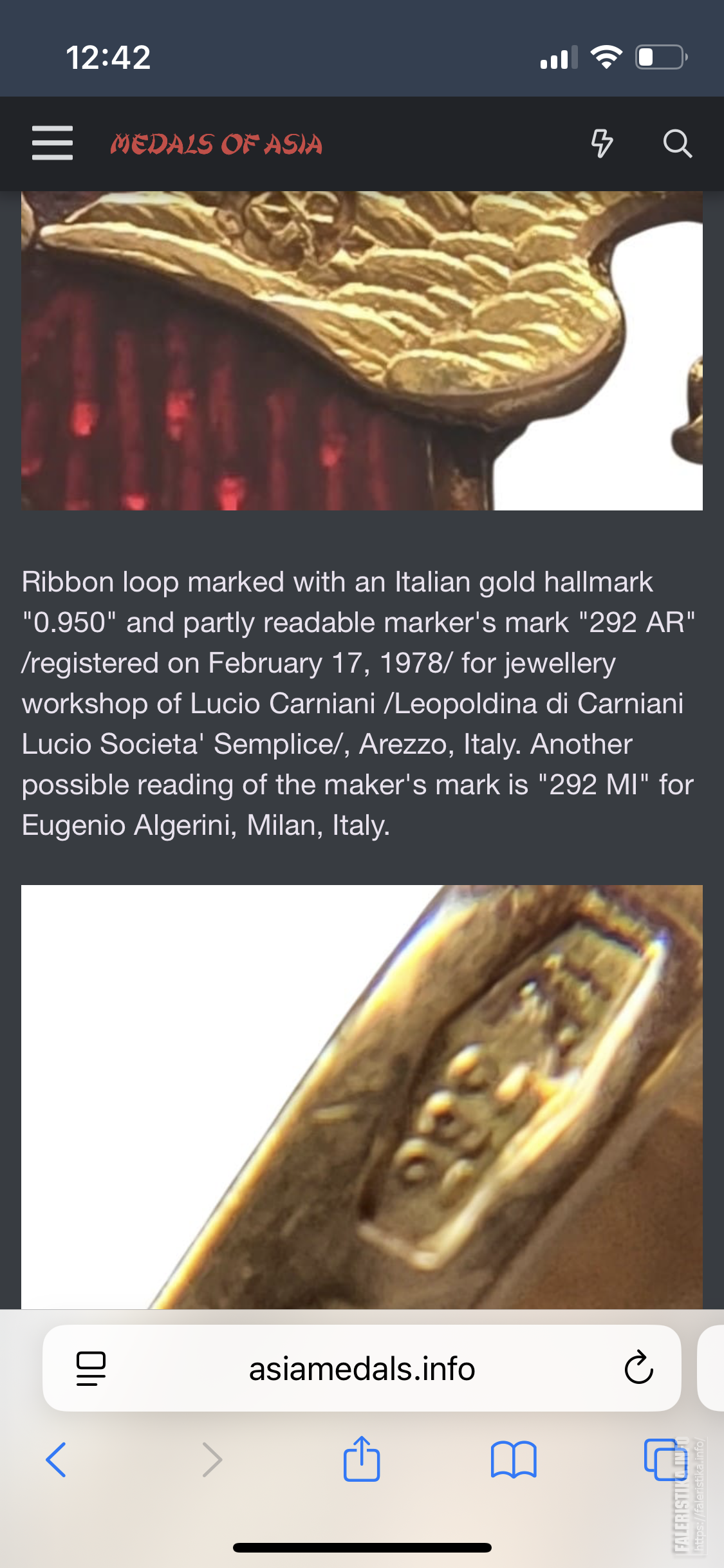Tap the lightning bolt icon
This screenshot has width=724, height=1568.
pos(602,143)
